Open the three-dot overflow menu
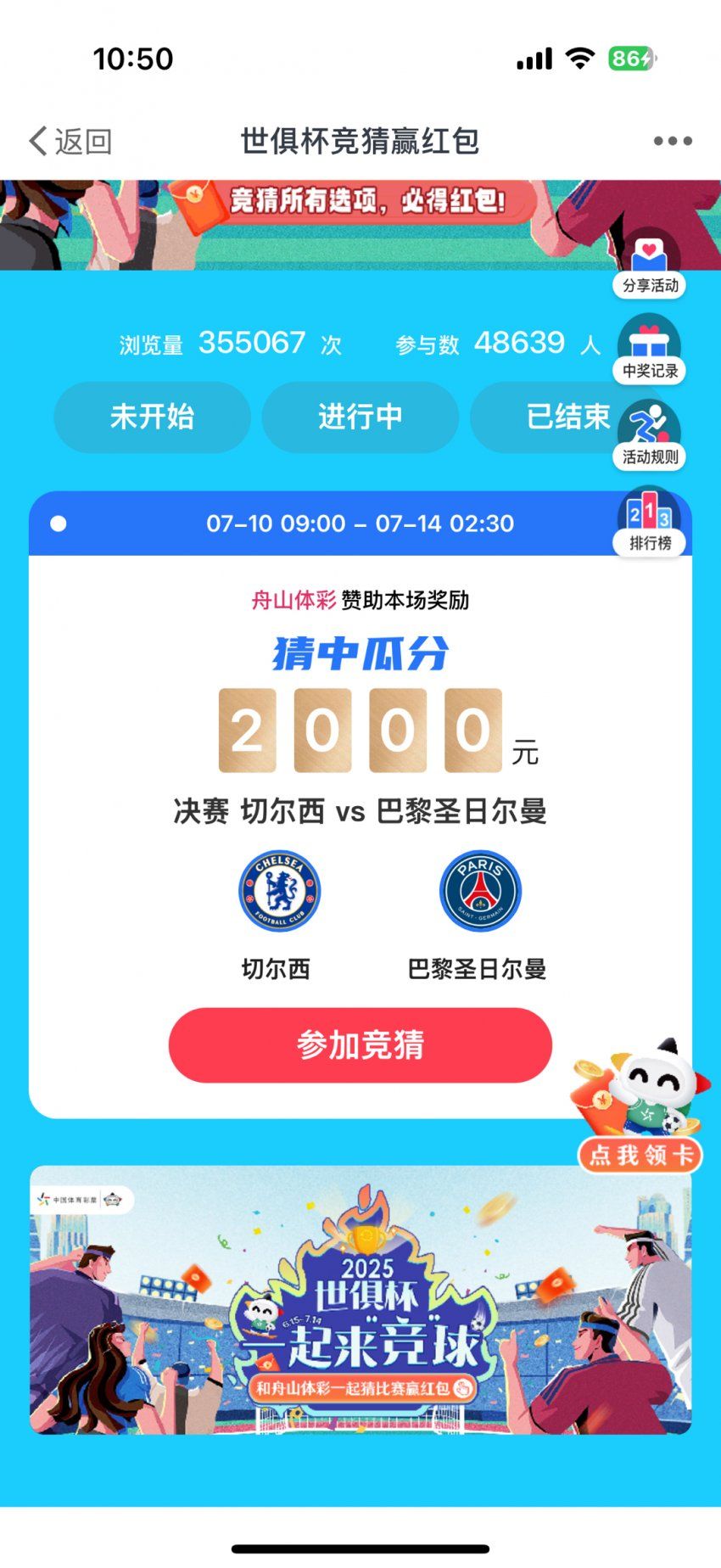721x1568 pixels. (x=672, y=141)
